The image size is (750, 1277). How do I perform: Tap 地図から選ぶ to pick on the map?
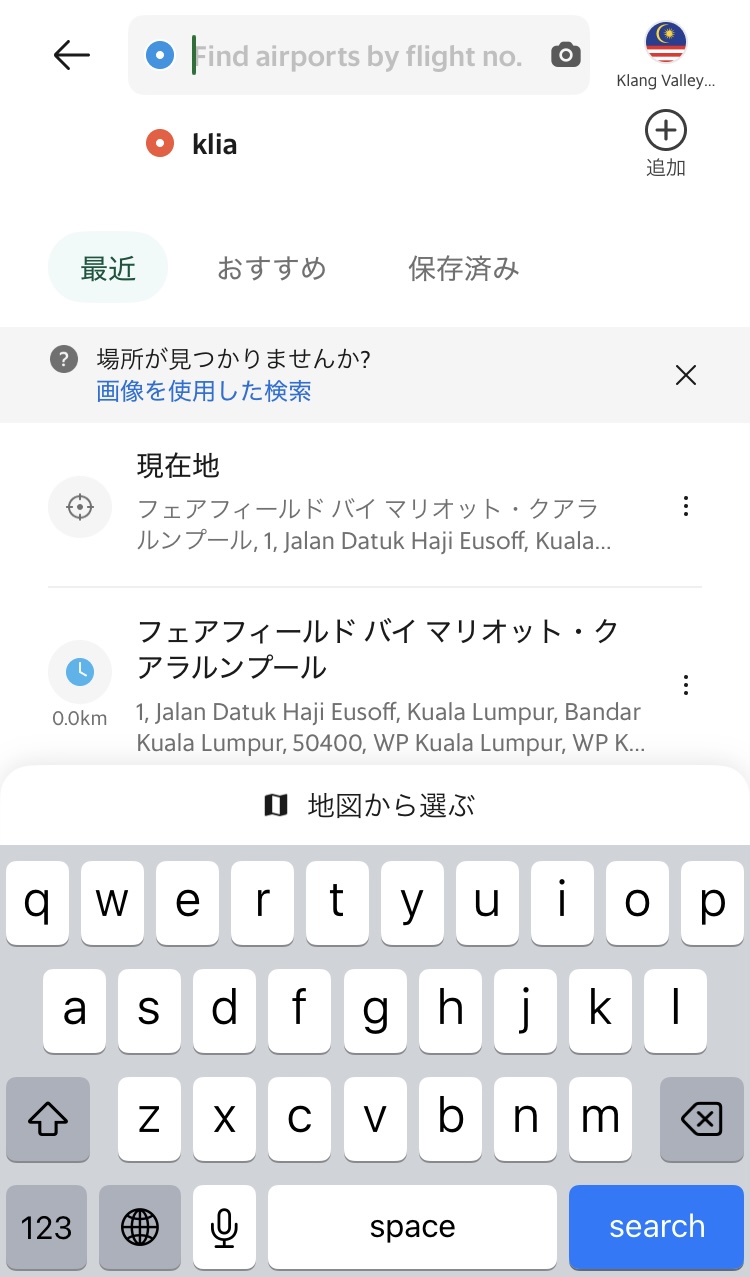pyautogui.click(x=375, y=805)
